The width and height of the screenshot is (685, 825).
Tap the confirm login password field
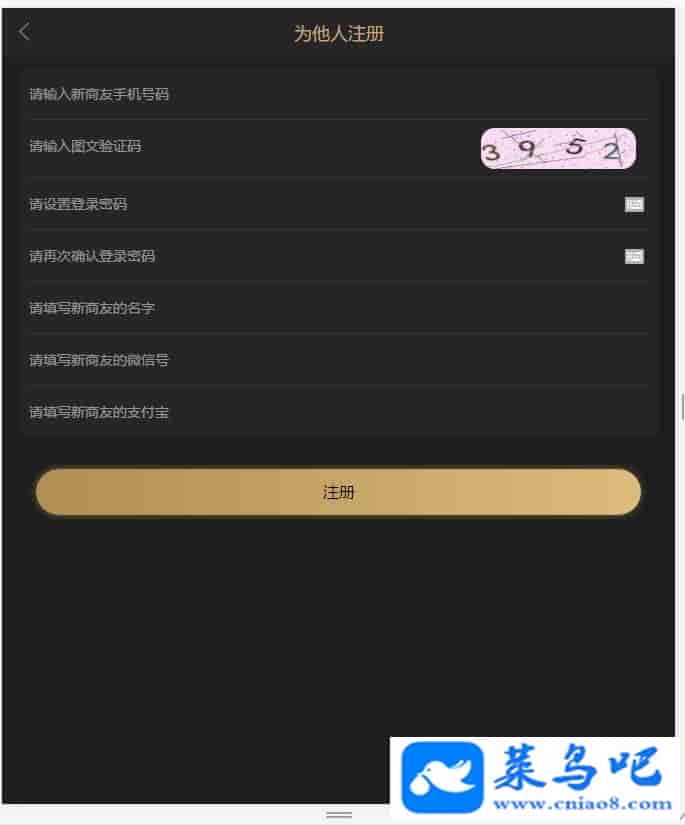[x=300, y=257]
